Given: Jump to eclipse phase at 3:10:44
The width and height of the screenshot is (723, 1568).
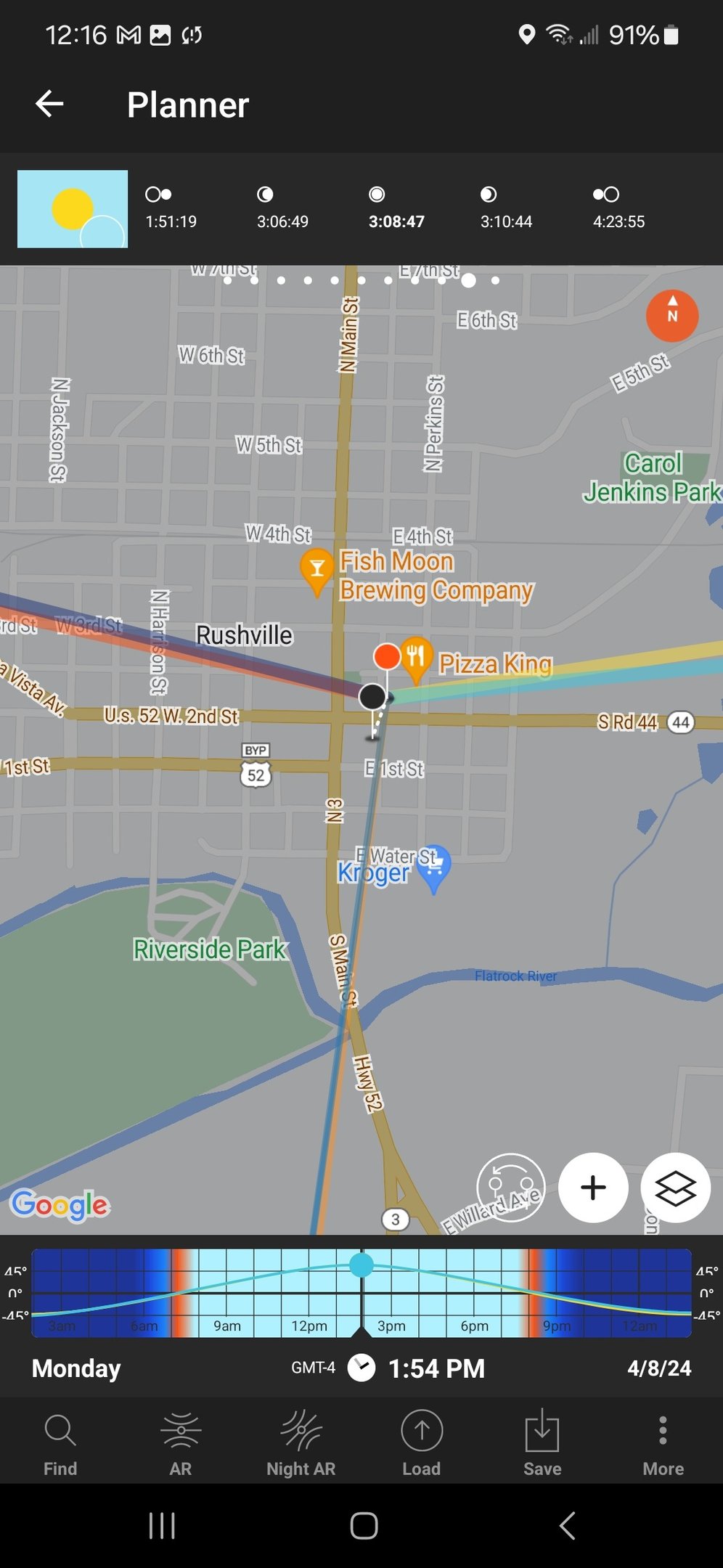Looking at the screenshot, I should point(506,208).
